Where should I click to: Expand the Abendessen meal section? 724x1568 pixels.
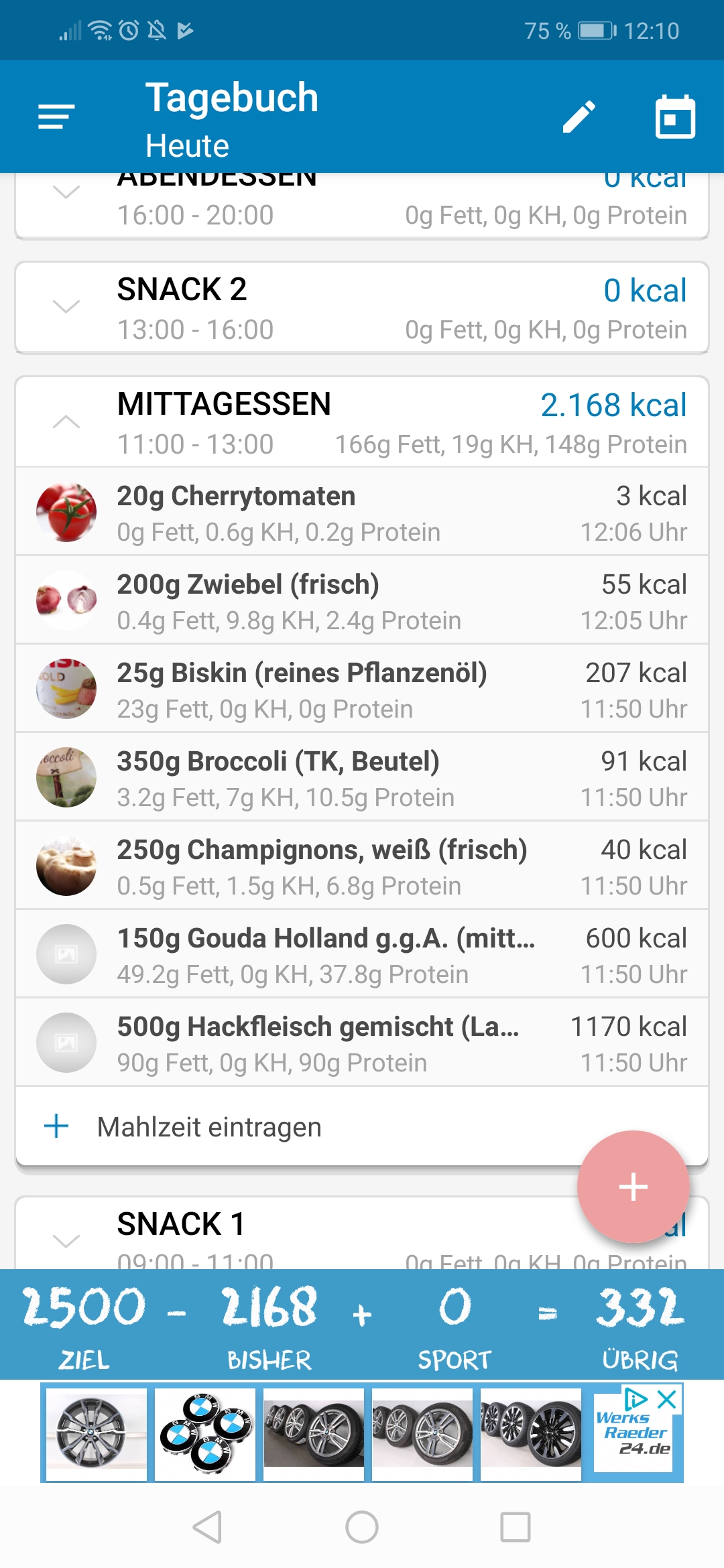[66, 194]
